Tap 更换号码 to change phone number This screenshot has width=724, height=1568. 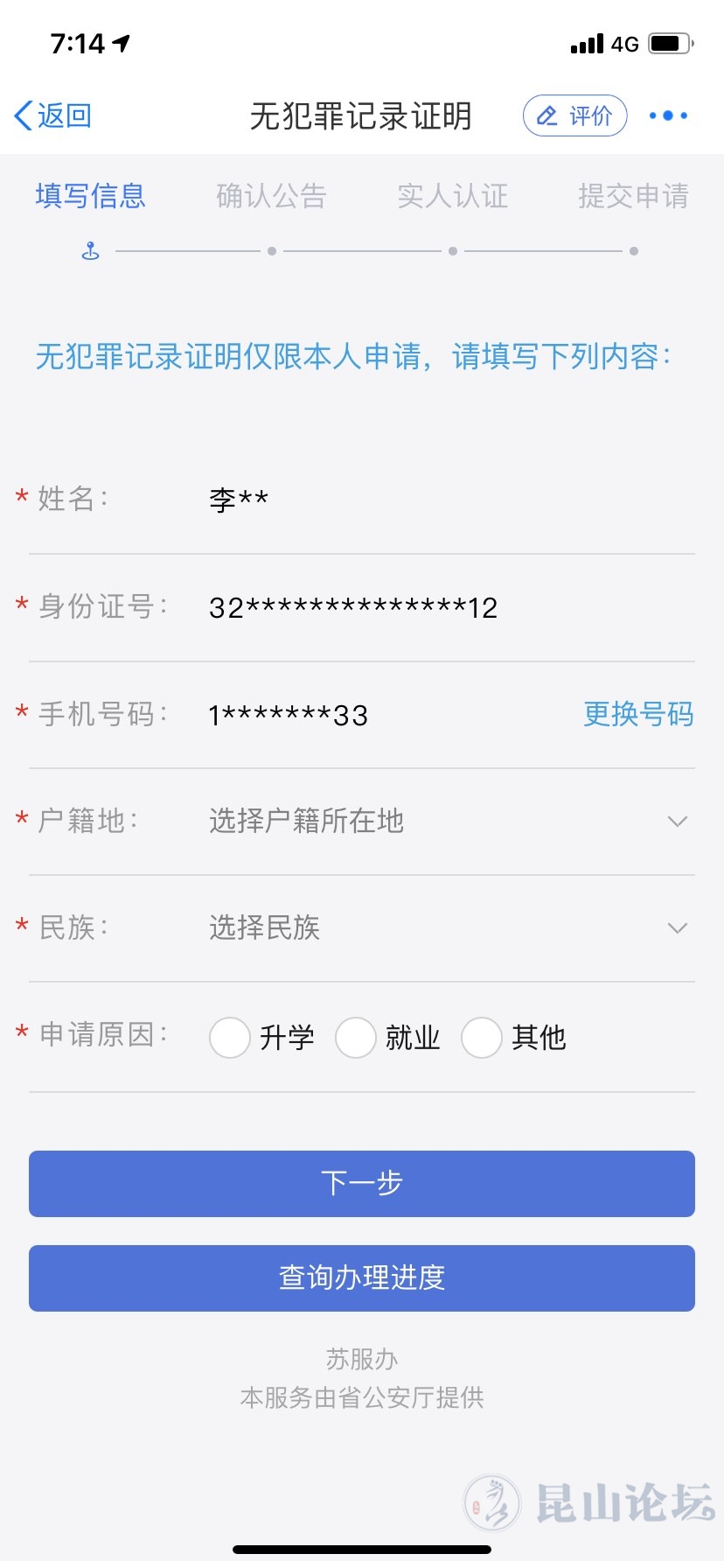pyautogui.click(x=638, y=714)
